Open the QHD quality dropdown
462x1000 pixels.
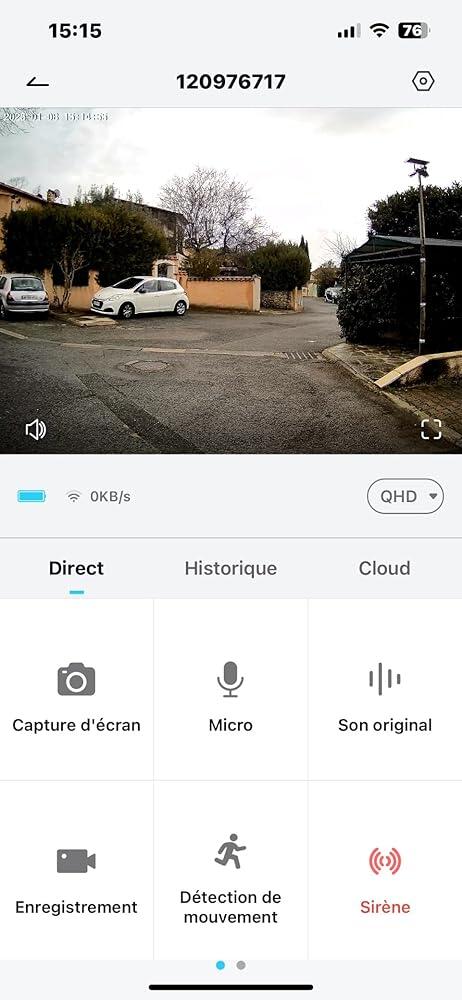tap(405, 496)
